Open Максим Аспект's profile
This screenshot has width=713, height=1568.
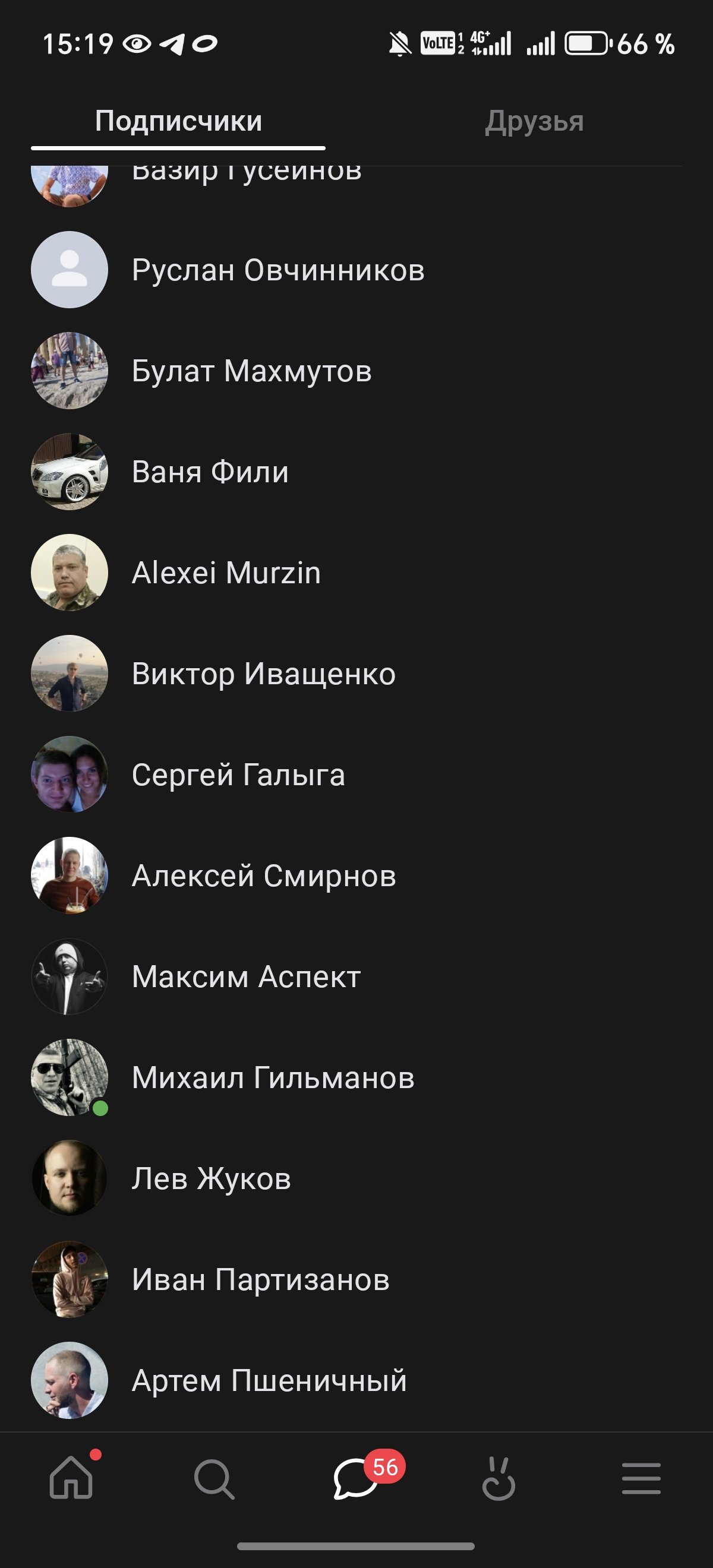point(246,977)
